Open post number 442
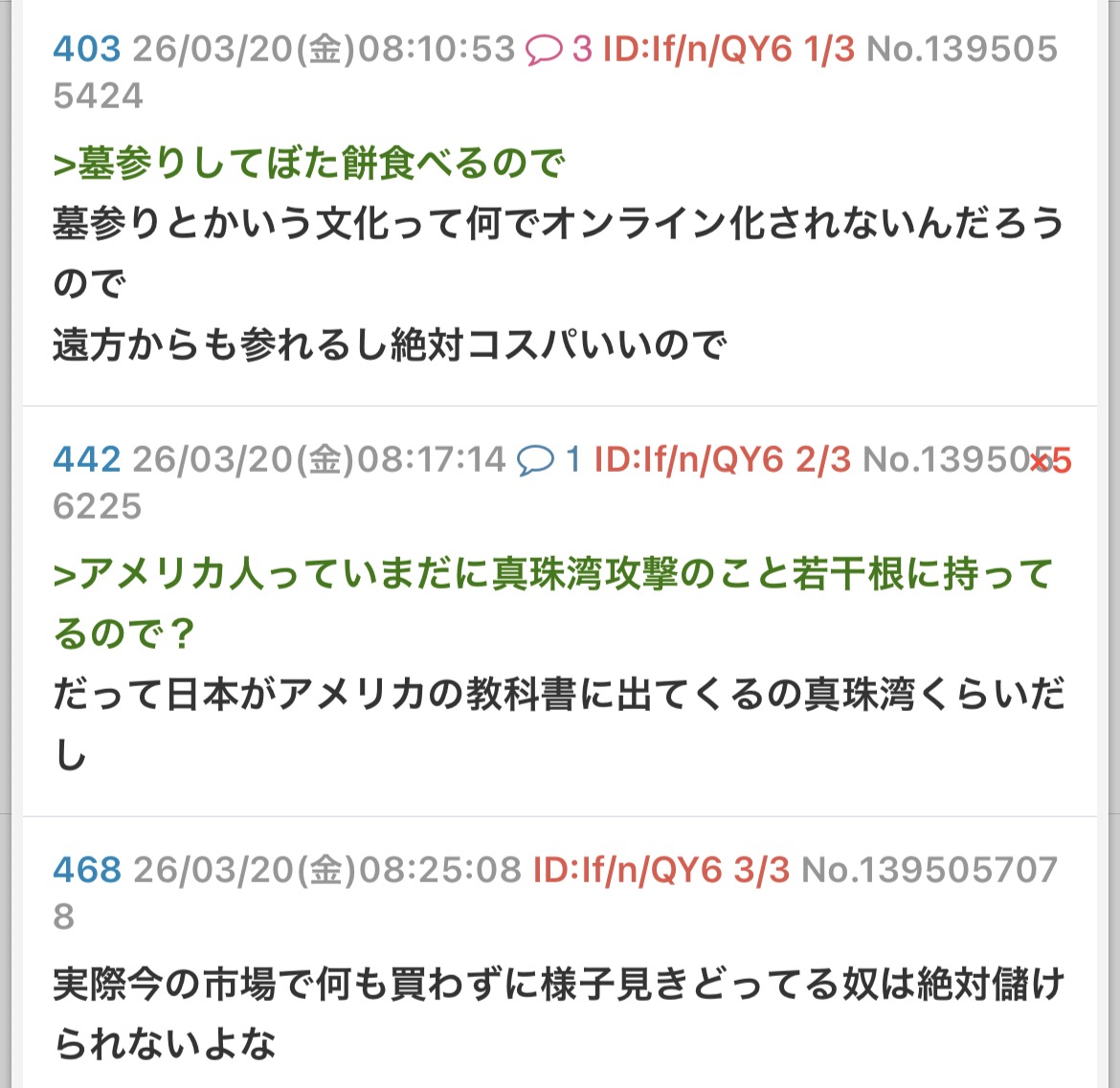 [86, 460]
